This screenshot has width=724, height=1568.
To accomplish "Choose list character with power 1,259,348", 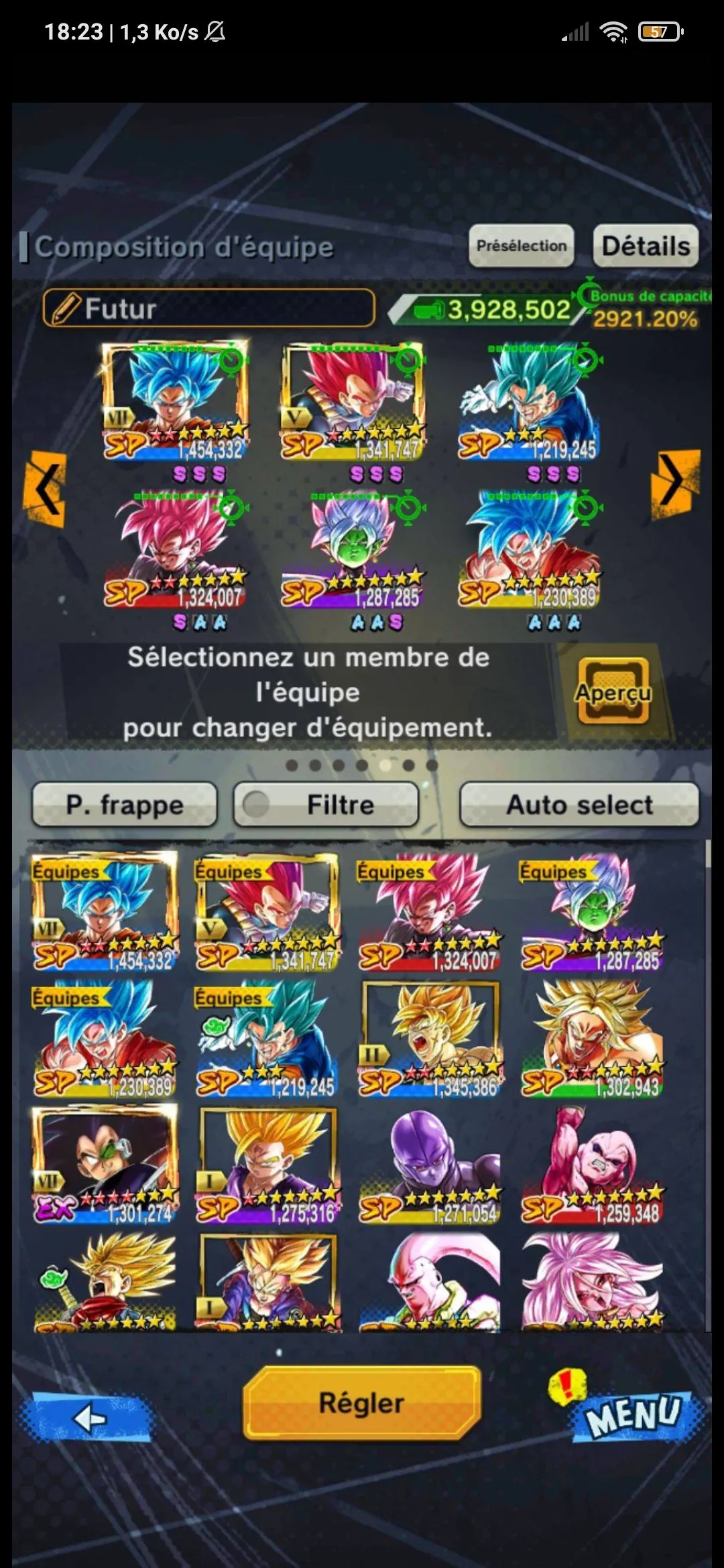I will [593, 1165].
